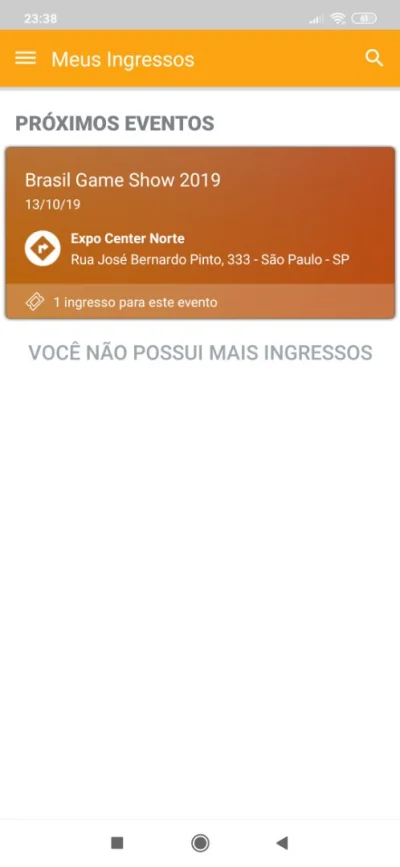Go back with the system back button
Screen dimensions: 400x867
click(282, 843)
